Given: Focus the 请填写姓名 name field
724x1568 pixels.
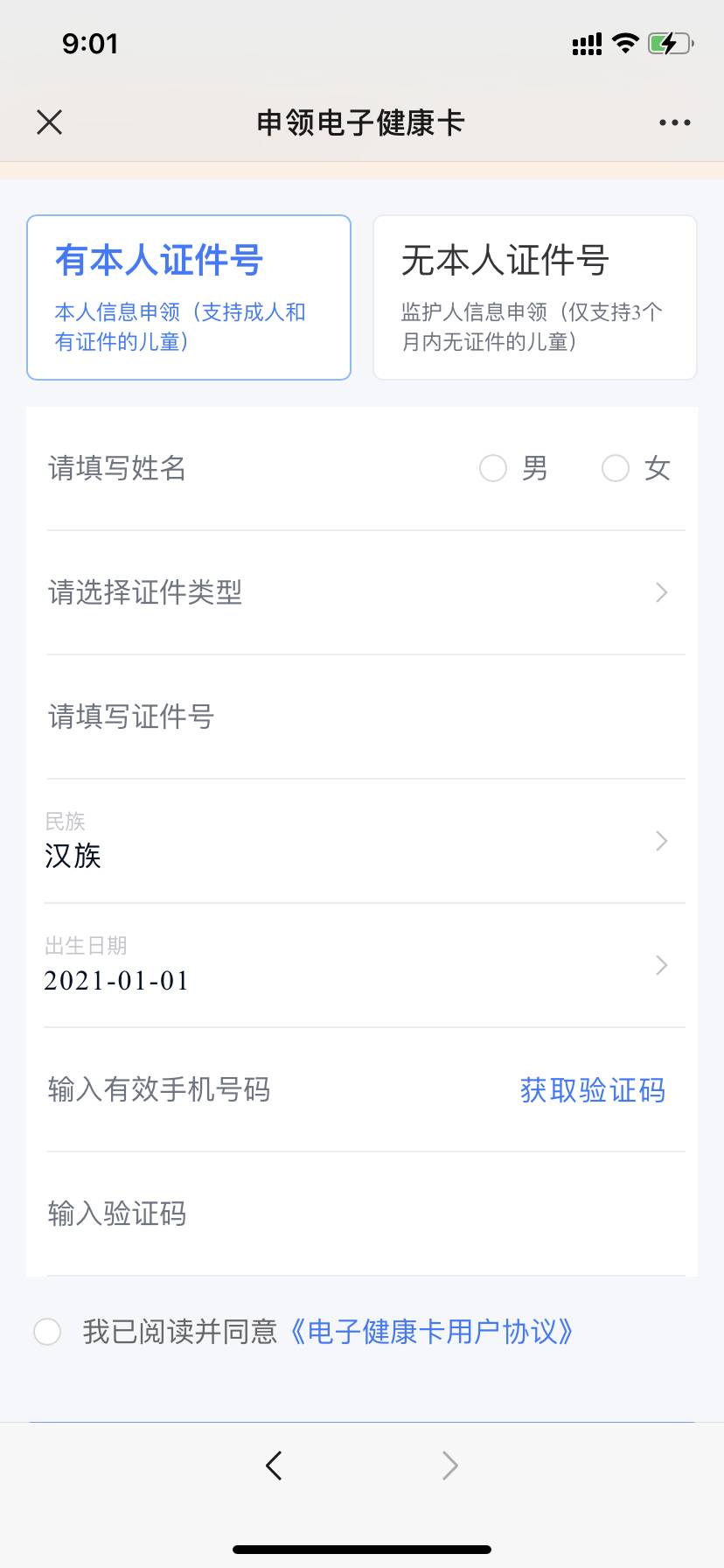Looking at the screenshot, I should (x=219, y=469).
